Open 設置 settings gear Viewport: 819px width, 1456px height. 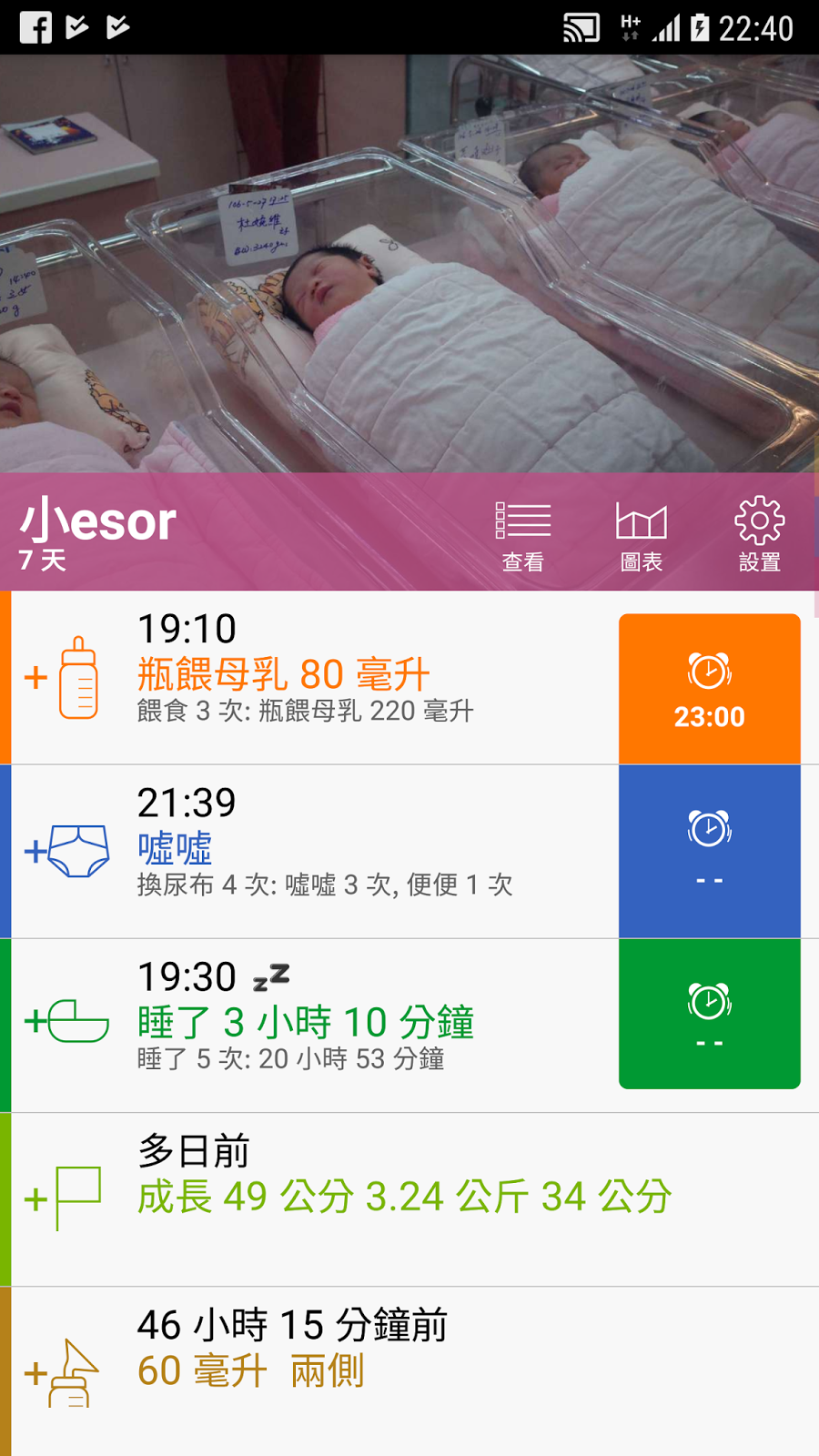[x=760, y=536]
